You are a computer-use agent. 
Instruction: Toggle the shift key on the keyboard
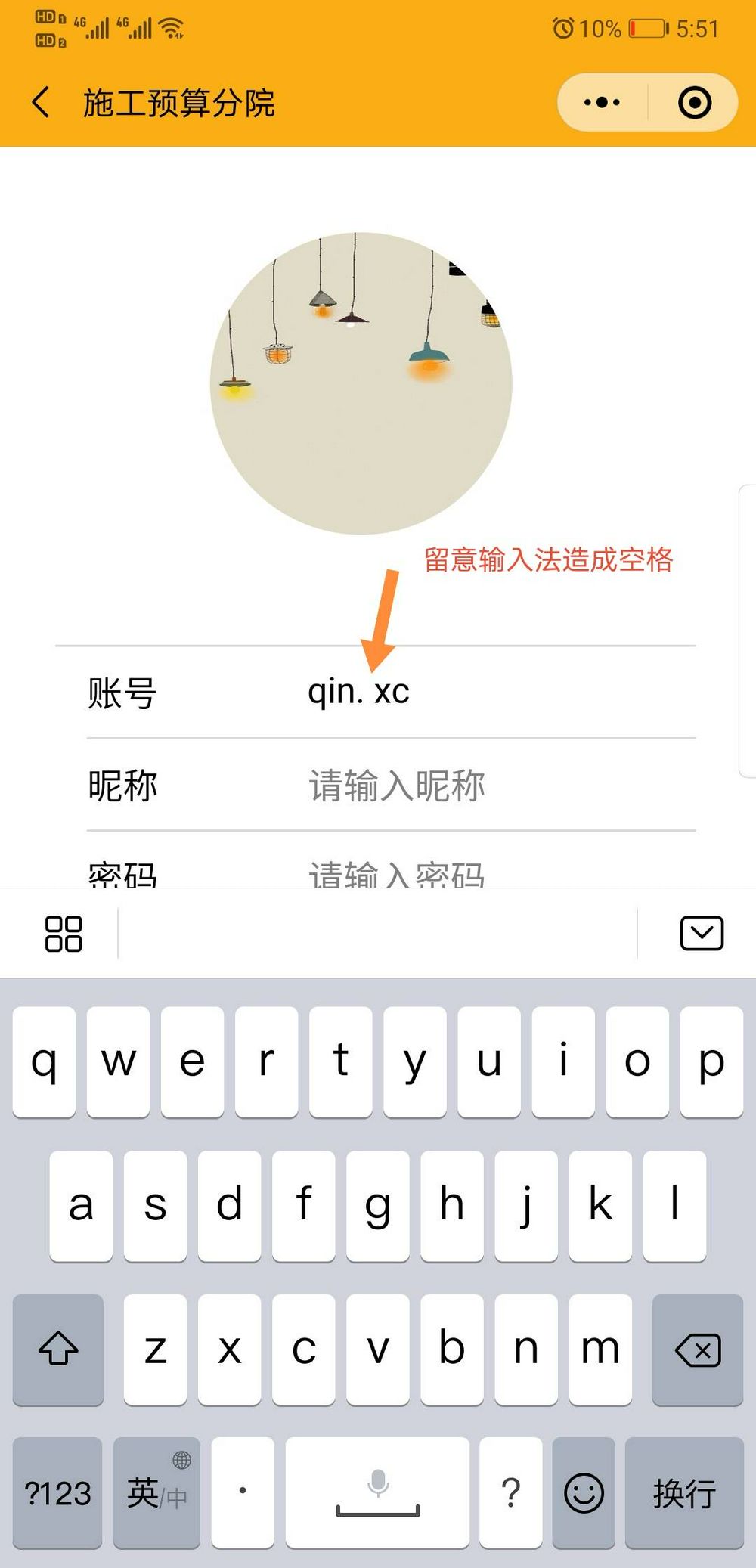[x=58, y=1350]
